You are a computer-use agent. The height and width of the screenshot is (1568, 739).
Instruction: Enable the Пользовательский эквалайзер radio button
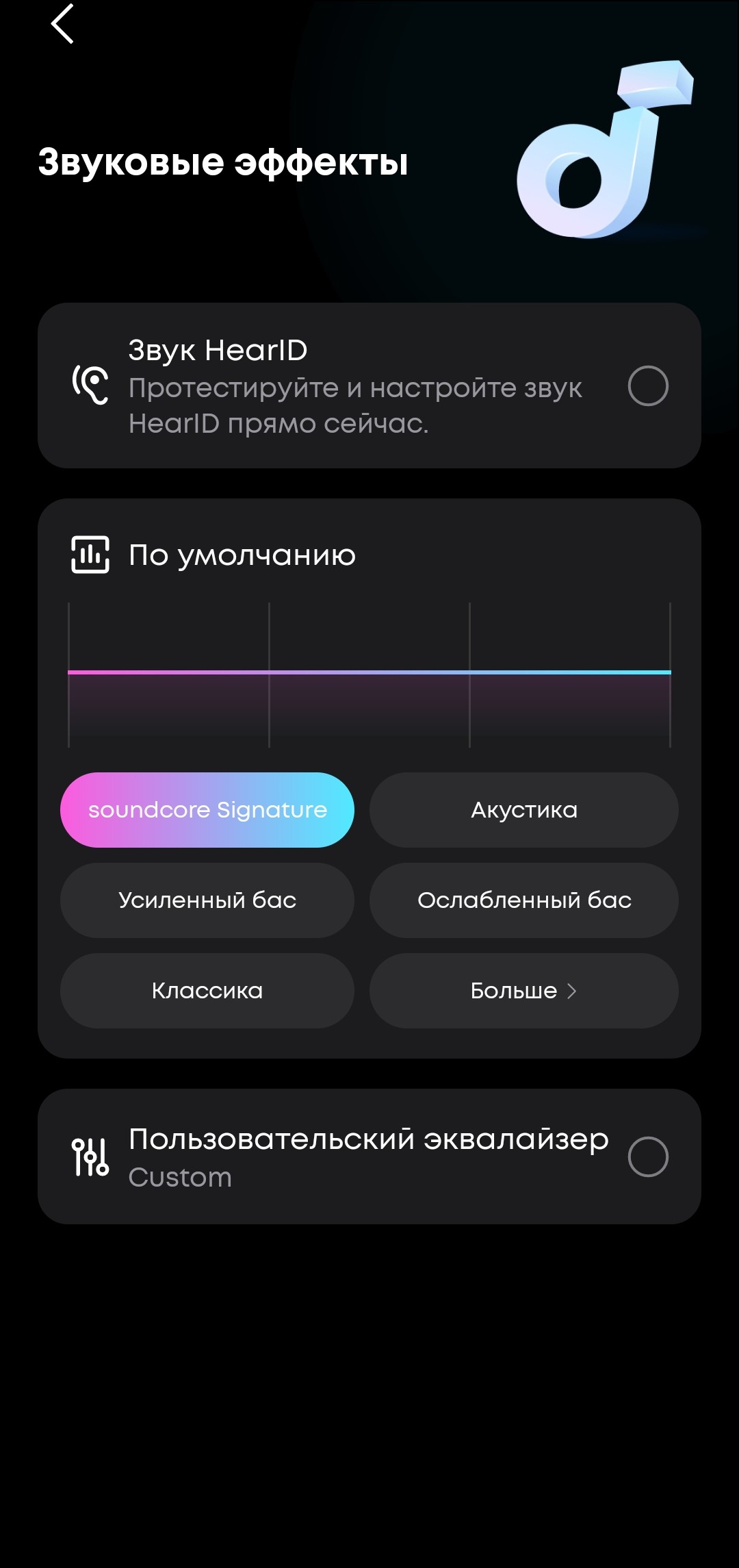coord(647,1157)
